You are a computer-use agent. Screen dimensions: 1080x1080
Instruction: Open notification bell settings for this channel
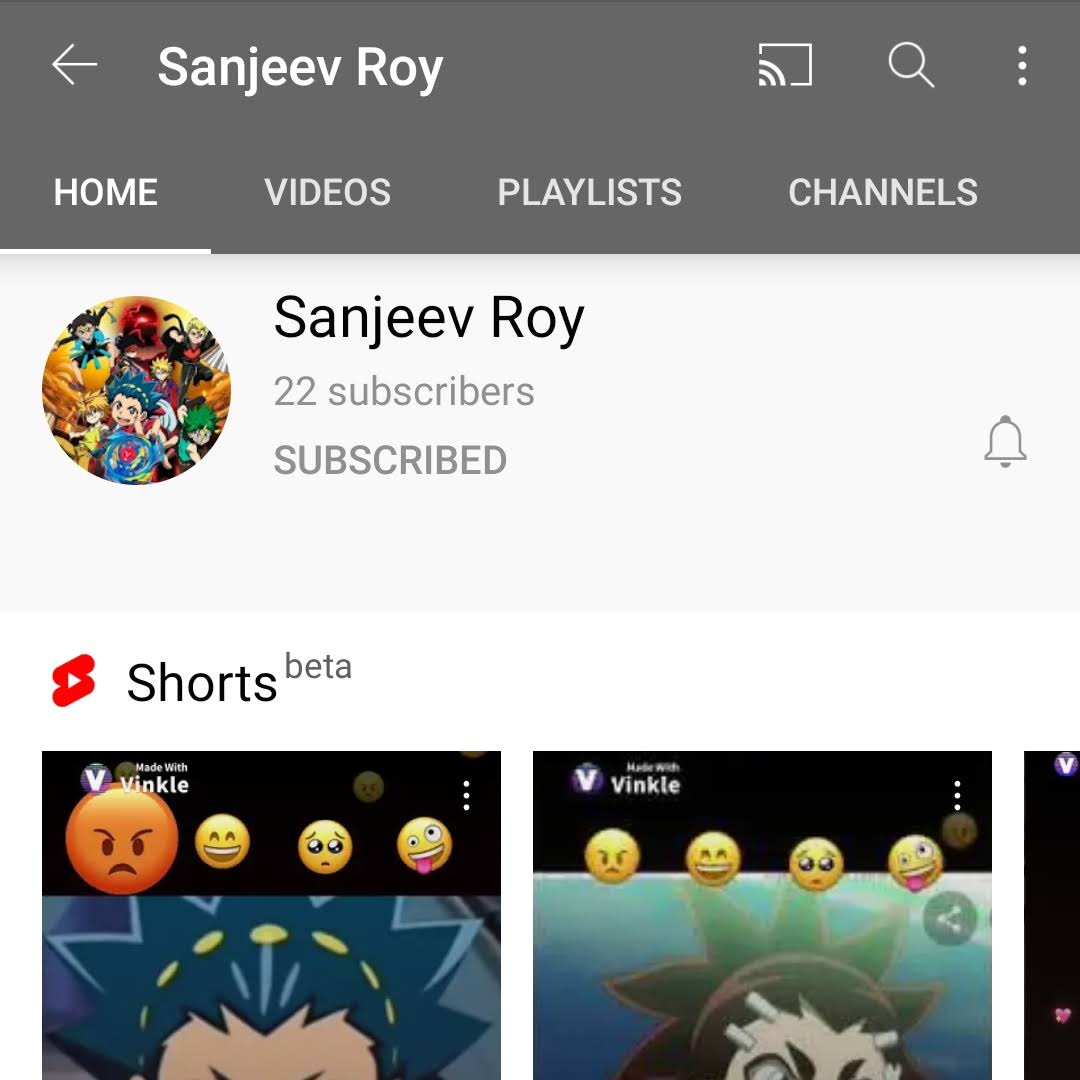1005,442
